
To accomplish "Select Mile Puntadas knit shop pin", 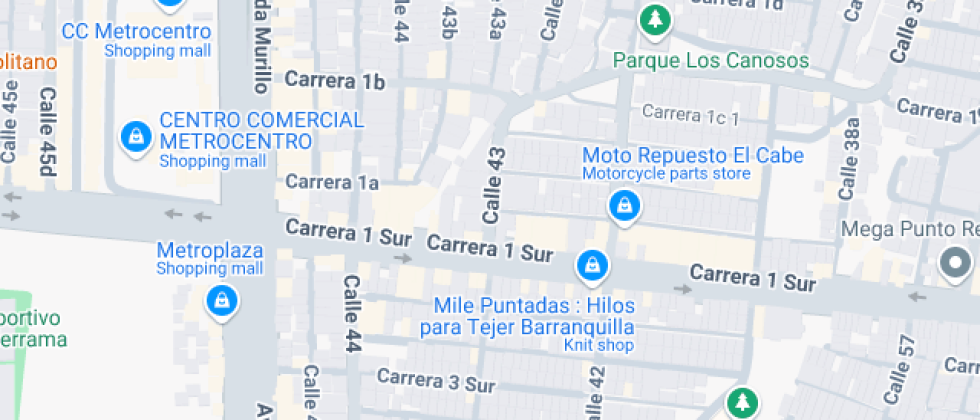I will [x=592, y=265].
